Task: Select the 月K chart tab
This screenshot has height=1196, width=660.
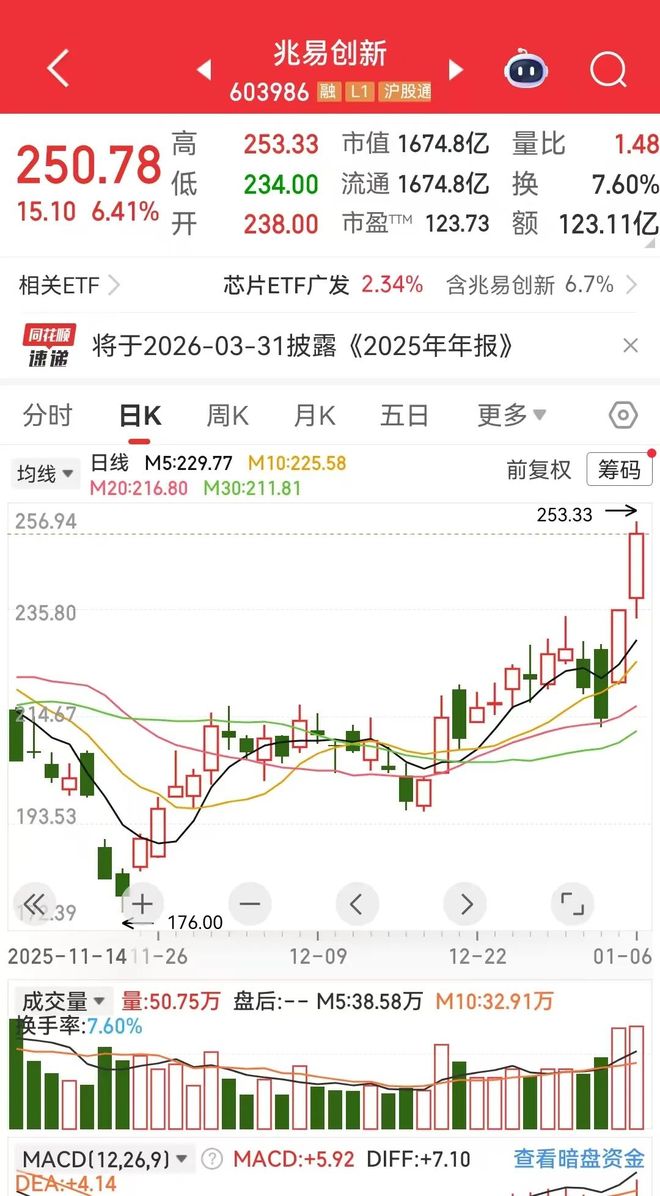Action: pos(314,415)
